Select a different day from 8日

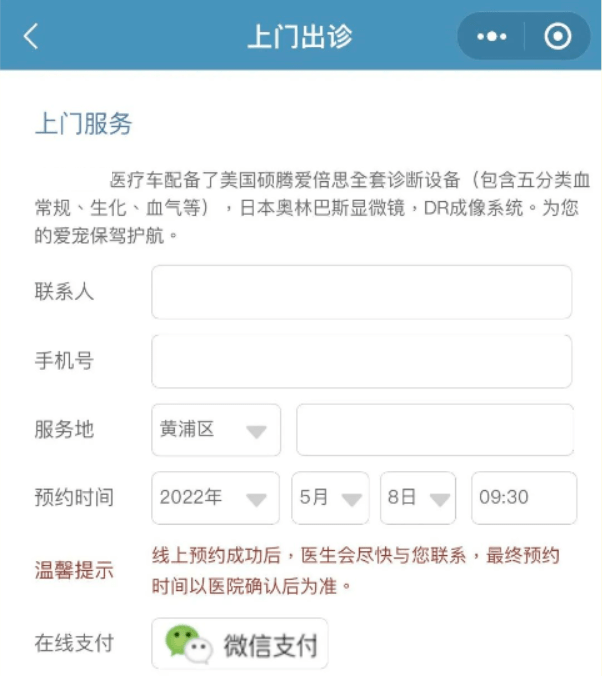coord(418,498)
